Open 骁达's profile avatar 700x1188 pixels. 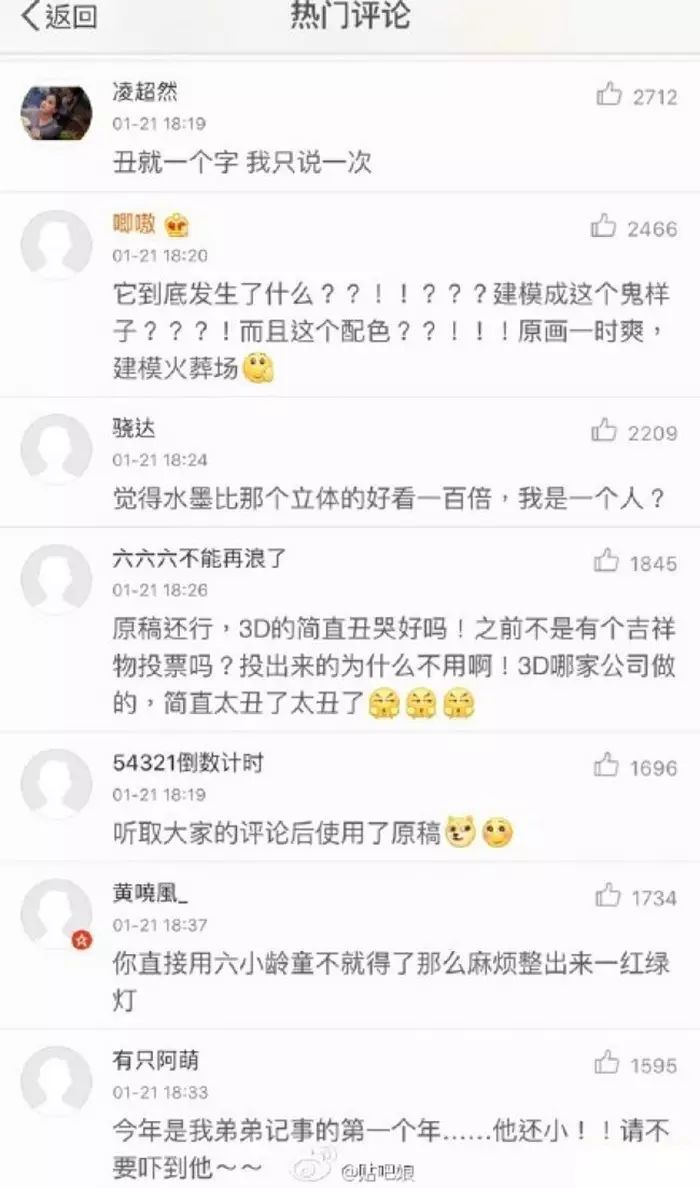click(x=56, y=449)
